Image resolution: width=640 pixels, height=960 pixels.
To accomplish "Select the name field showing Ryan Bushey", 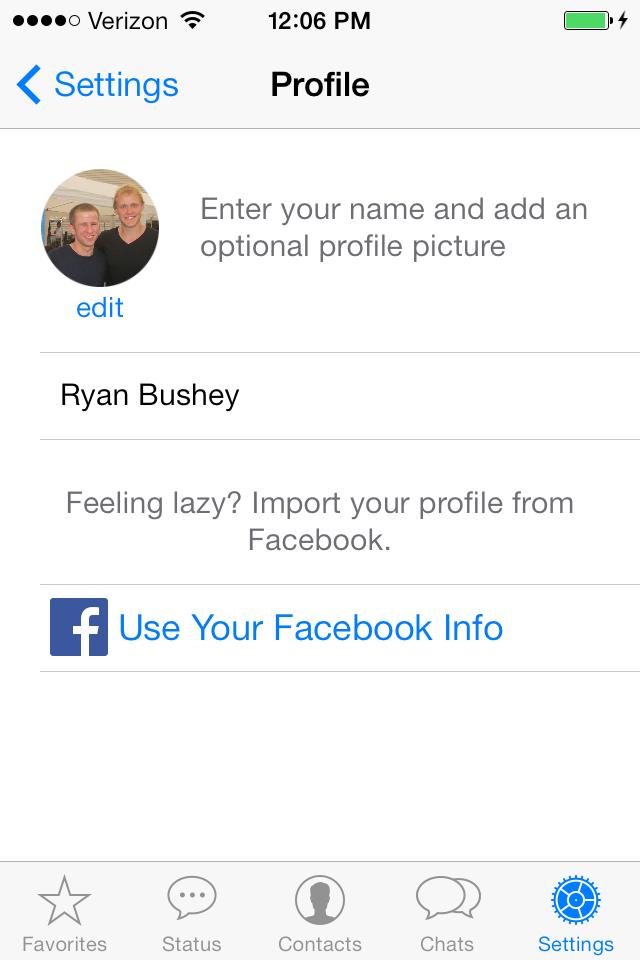I will pyautogui.click(x=340, y=396).
